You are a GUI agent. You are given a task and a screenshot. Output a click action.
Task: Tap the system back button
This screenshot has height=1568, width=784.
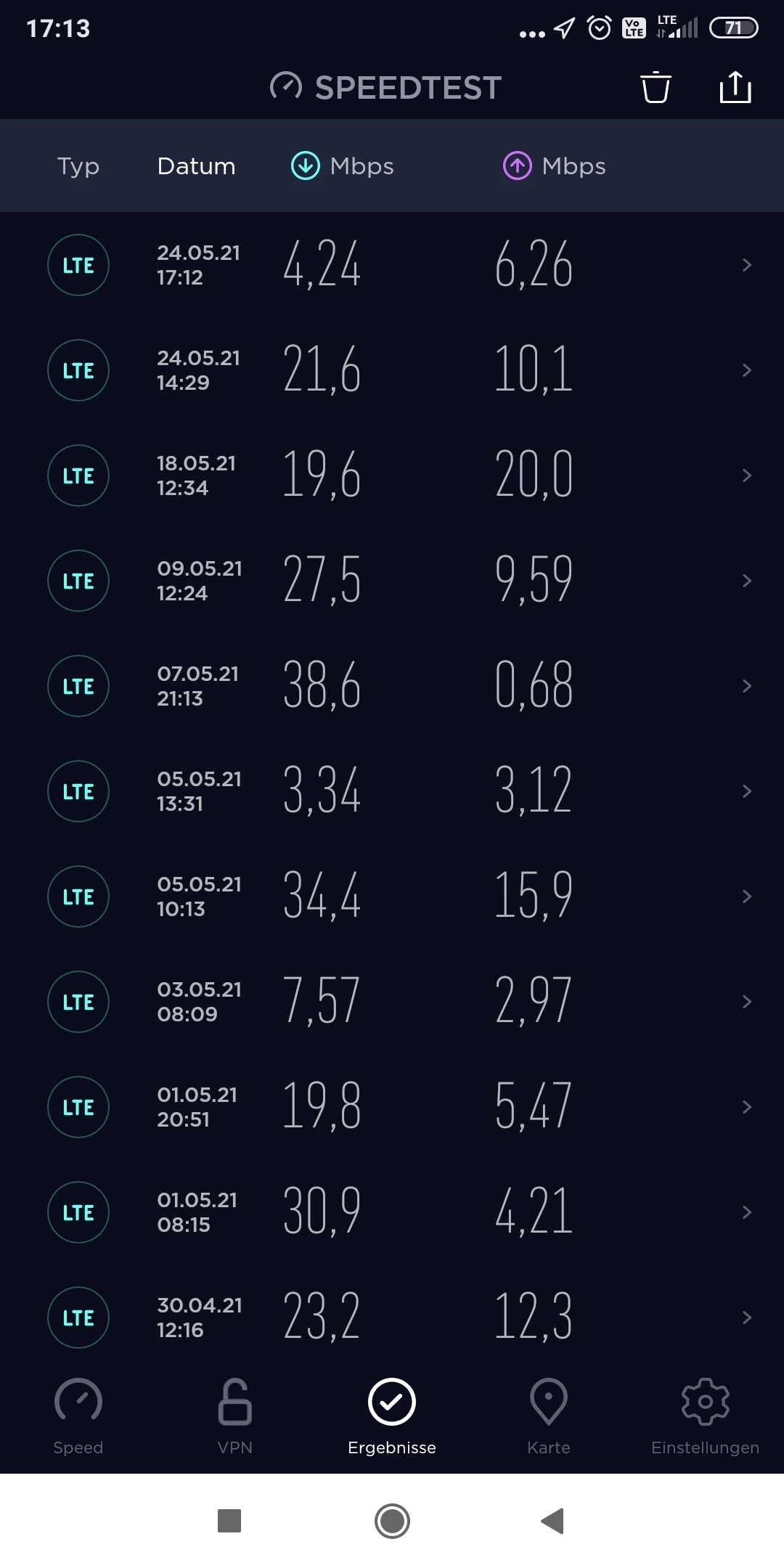(x=553, y=1521)
